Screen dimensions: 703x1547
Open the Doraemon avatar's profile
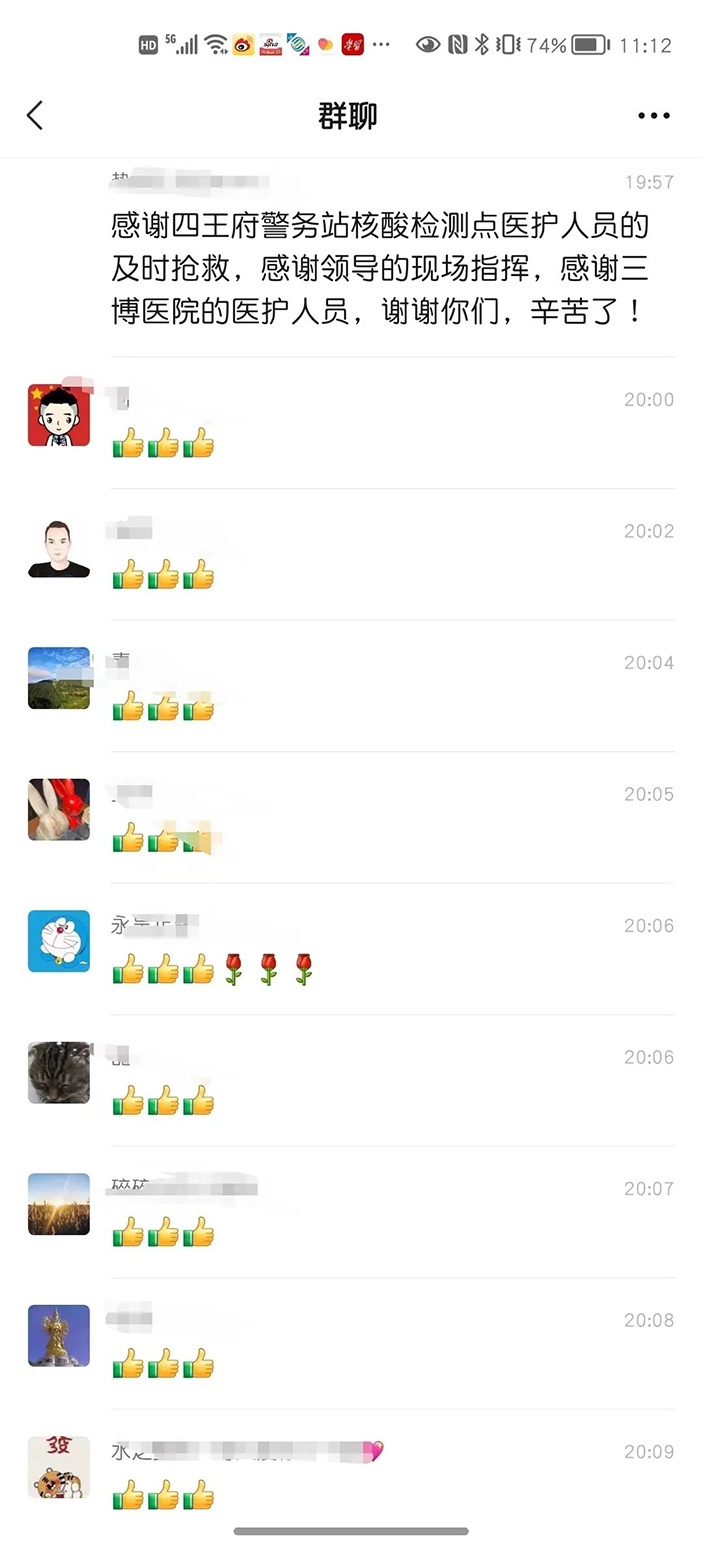[59, 941]
